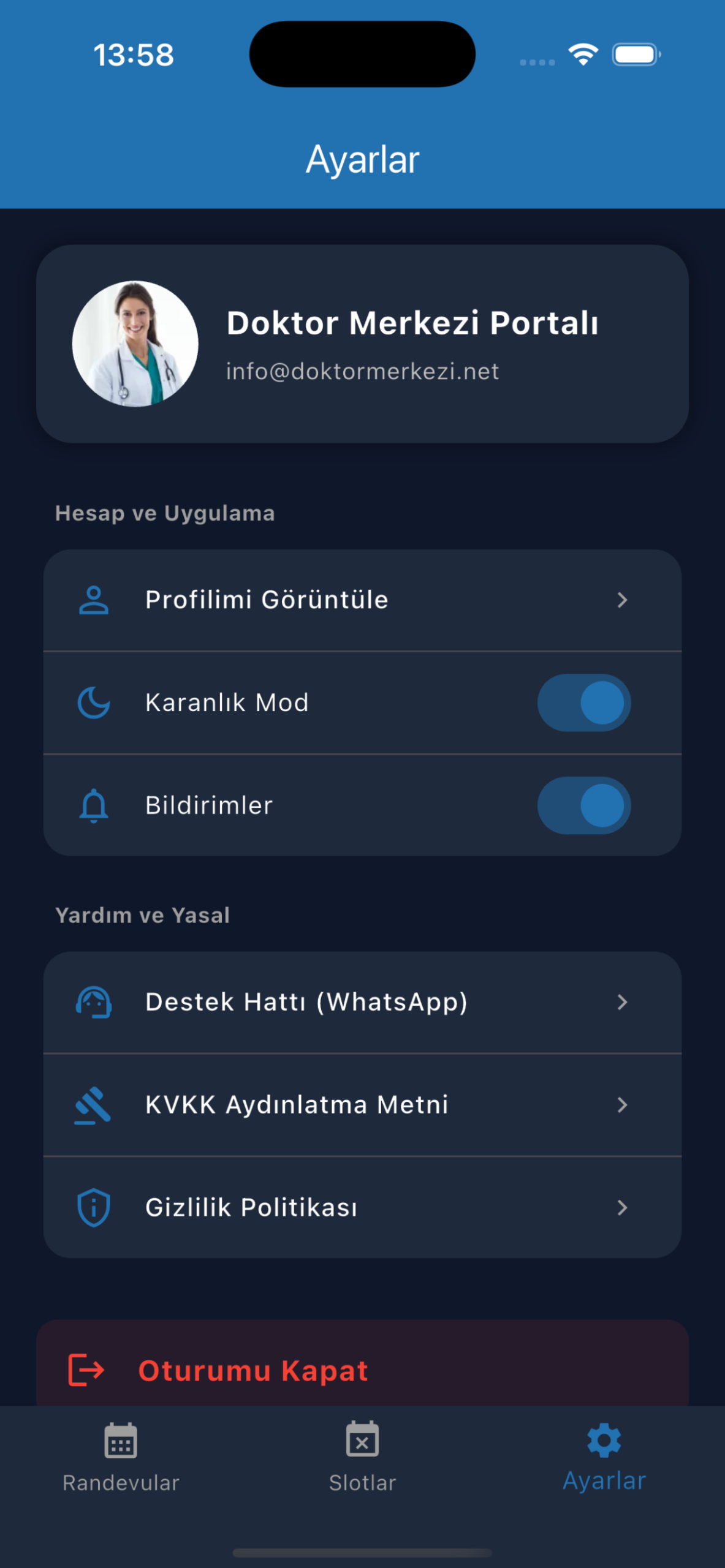Disable the Bildirimler switch
Viewport: 725px width, 1568px height.
(583, 805)
